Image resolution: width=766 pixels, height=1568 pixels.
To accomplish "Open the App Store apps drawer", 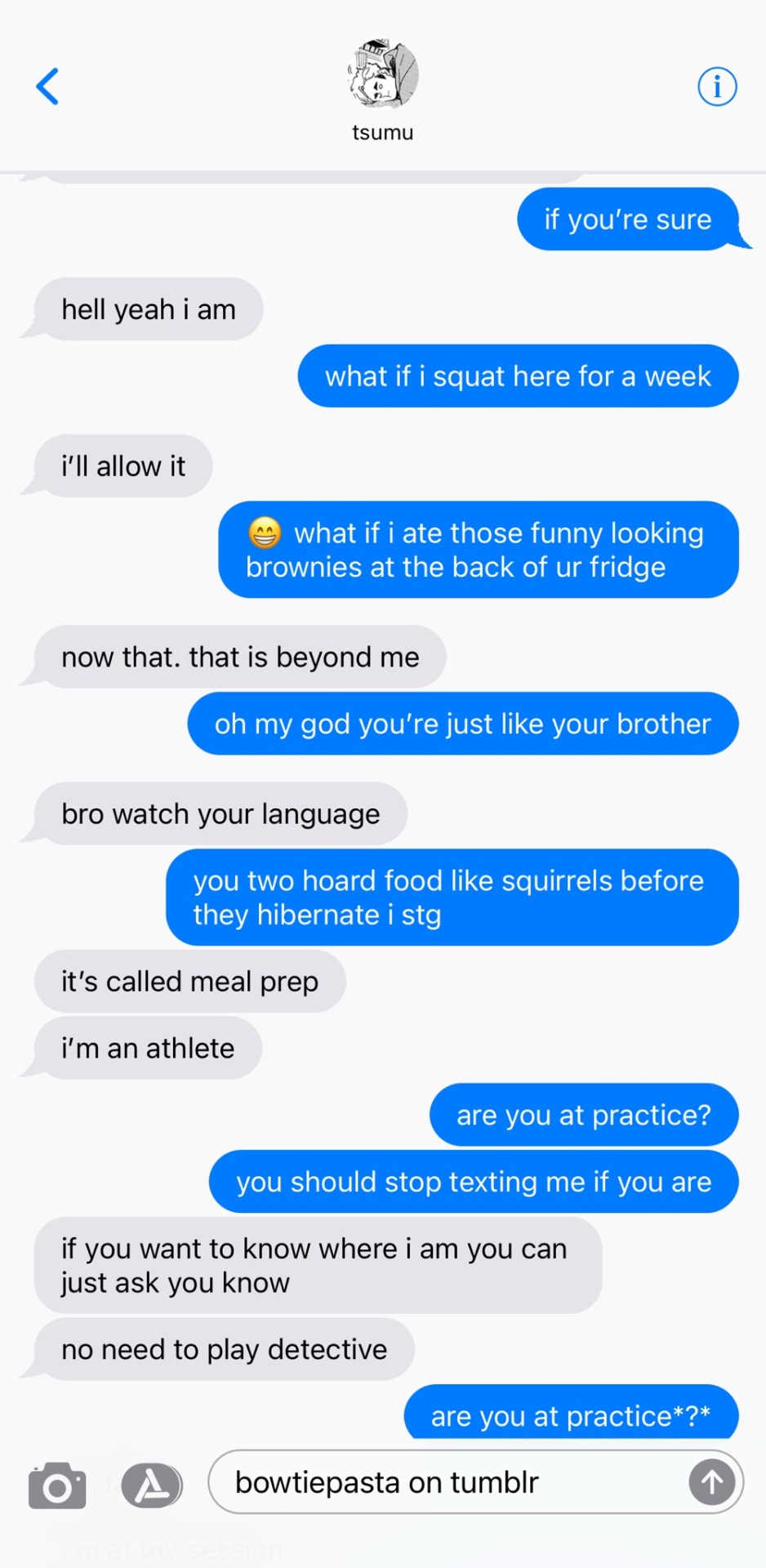I will [x=152, y=1486].
